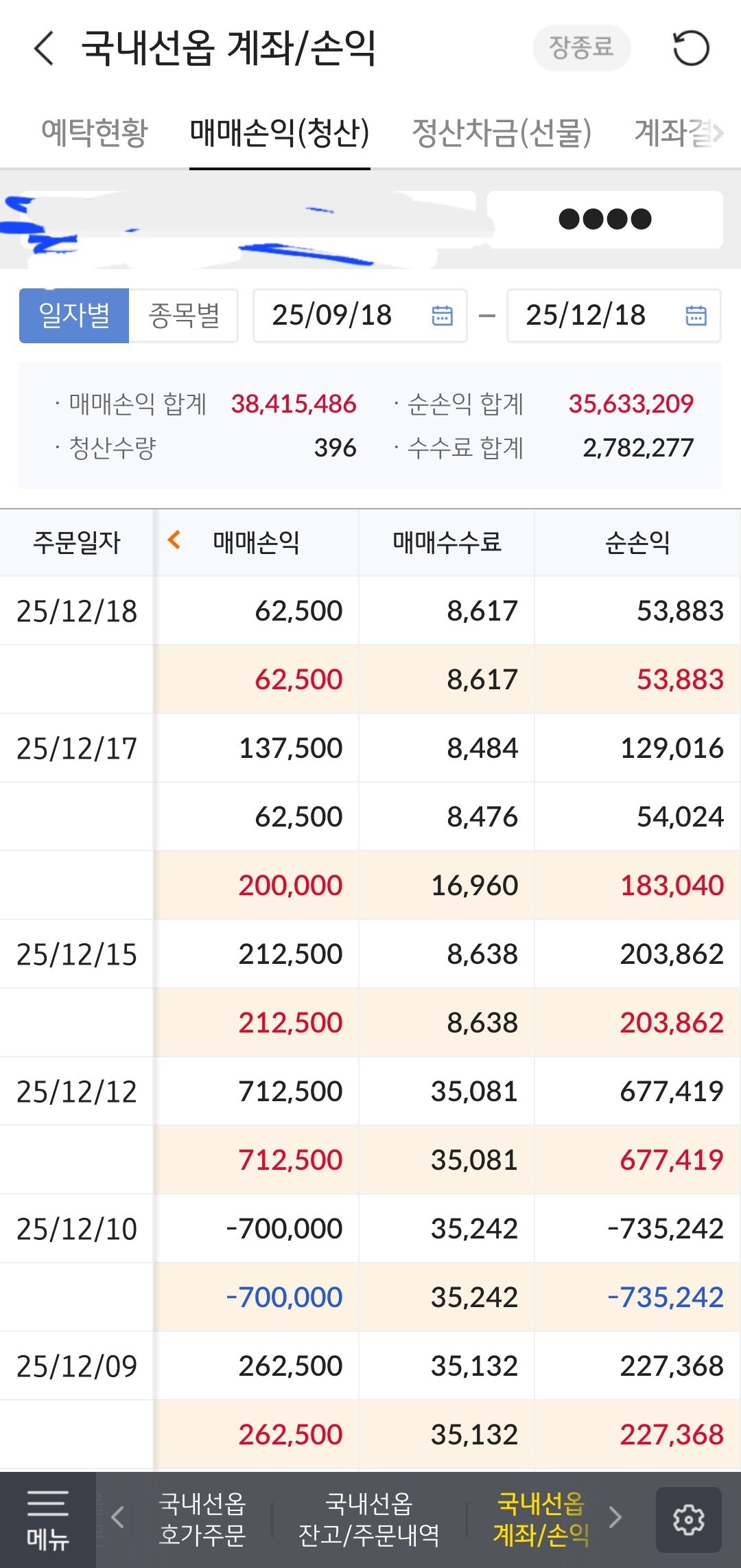Image resolution: width=741 pixels, height=1568 pixels.
Task: Select the 매매손익(청산) tab
Action: [280, 132]
